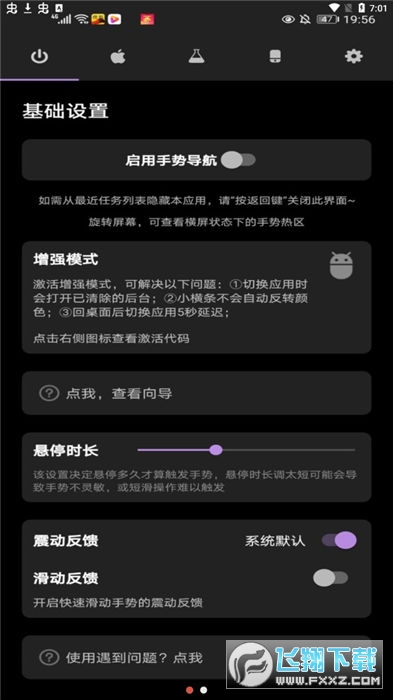
Task: Open the phone device tab
Action: pos(275,57)
